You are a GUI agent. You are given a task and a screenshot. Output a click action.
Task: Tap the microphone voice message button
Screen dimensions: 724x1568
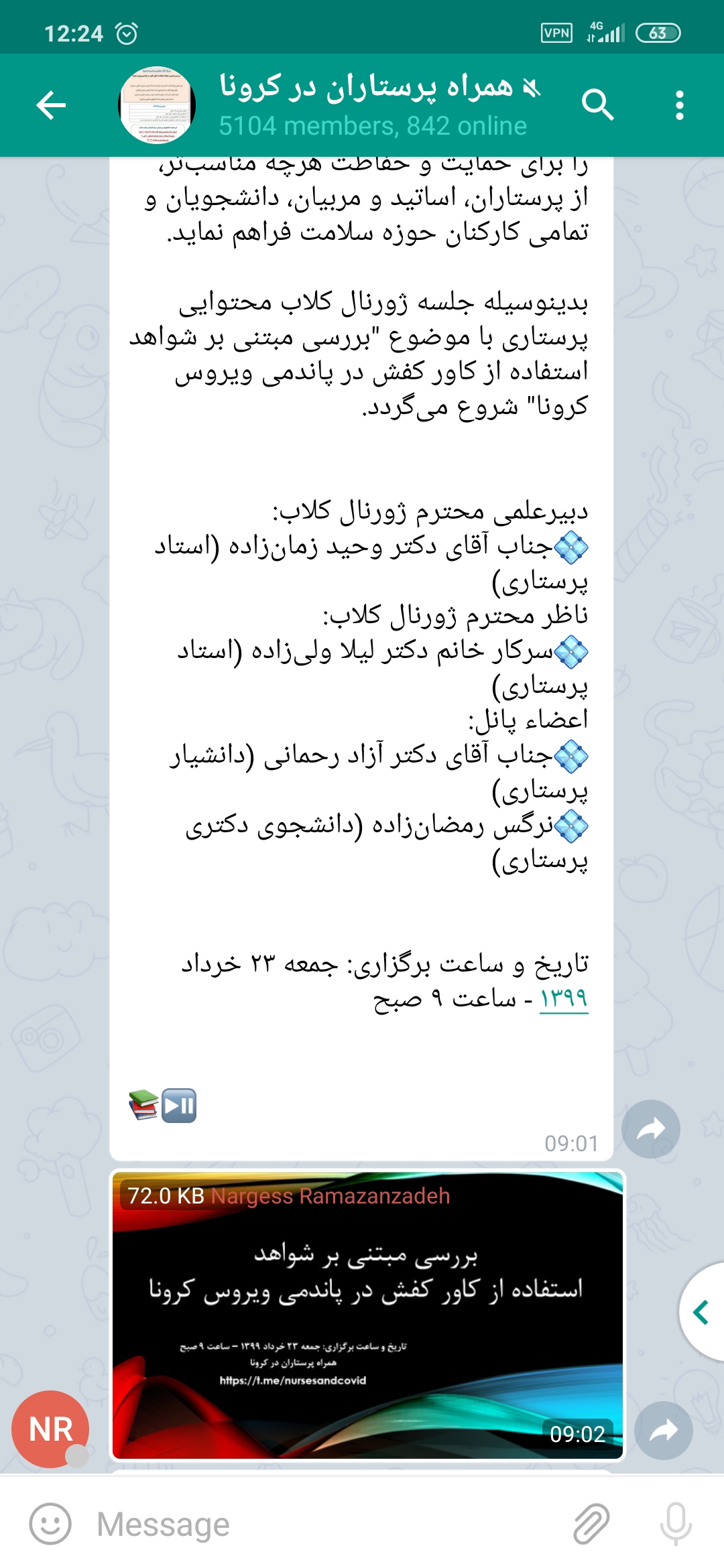(x=675, y=1523)
